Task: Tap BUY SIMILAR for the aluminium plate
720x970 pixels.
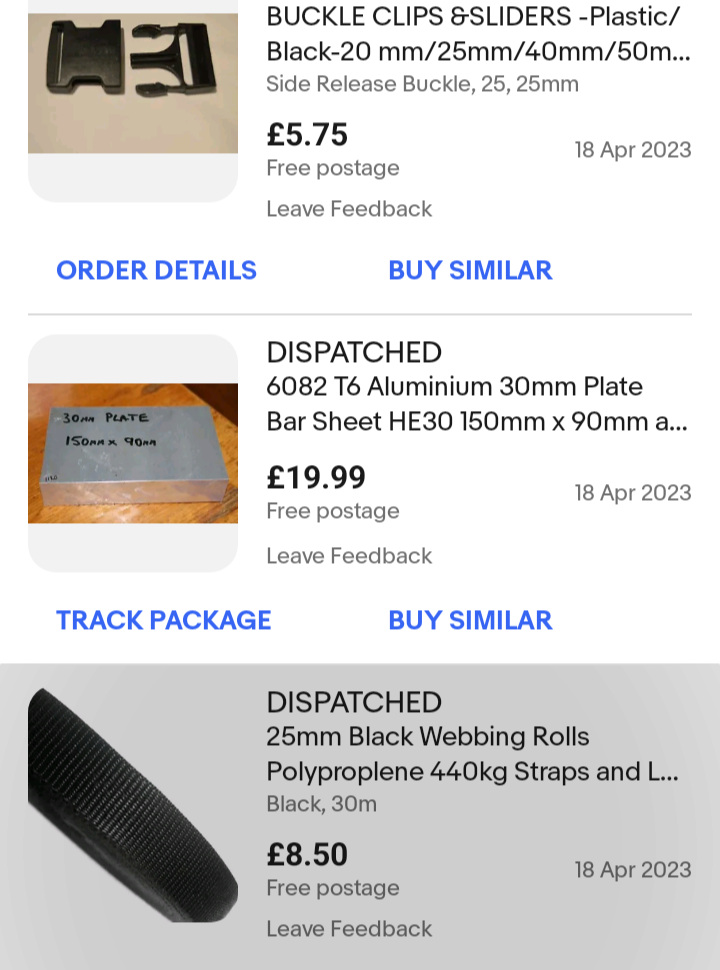Action: tap(470, 620)
